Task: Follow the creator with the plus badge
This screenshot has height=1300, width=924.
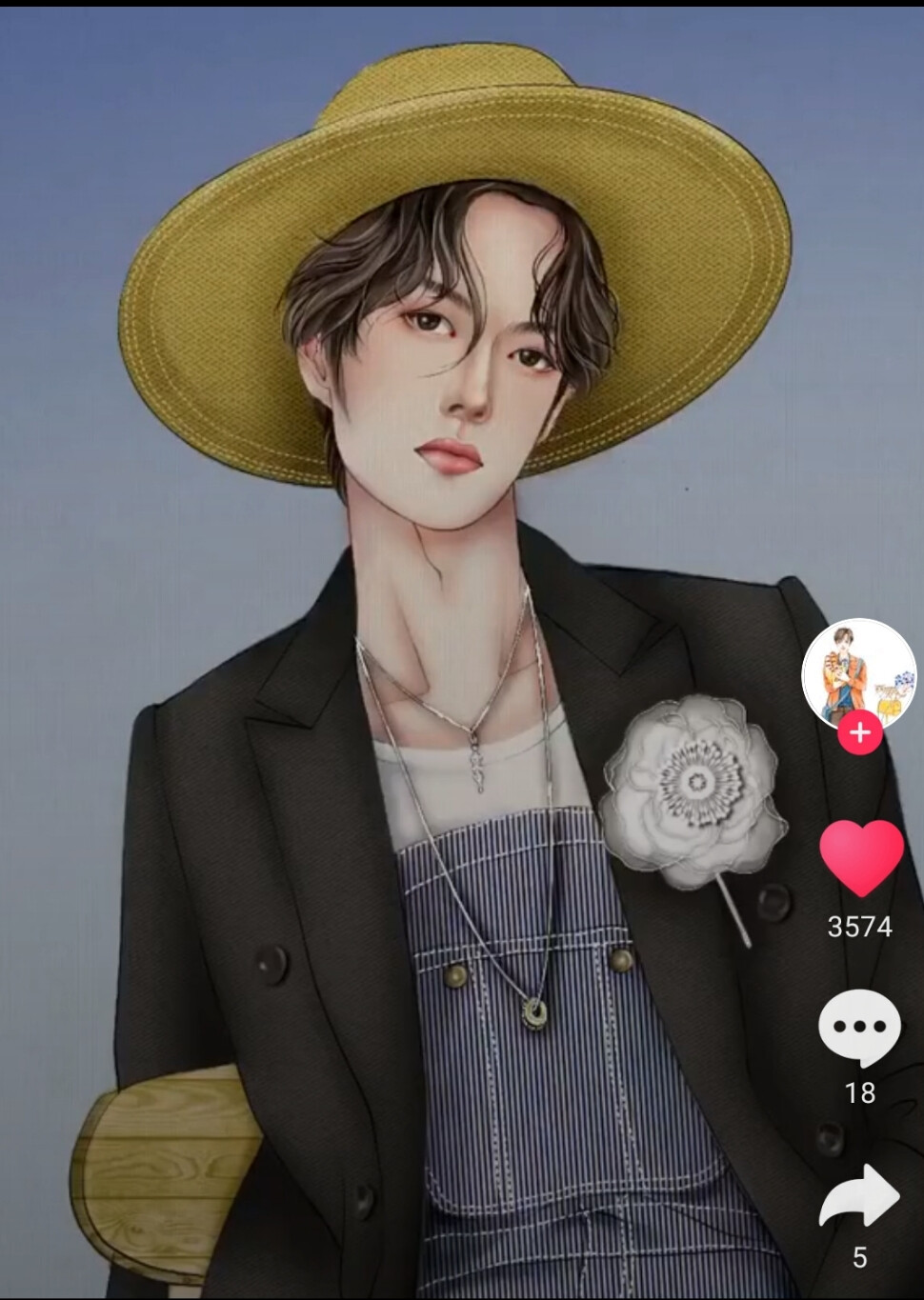Action: pyautogui.click(x=859, y=733)
